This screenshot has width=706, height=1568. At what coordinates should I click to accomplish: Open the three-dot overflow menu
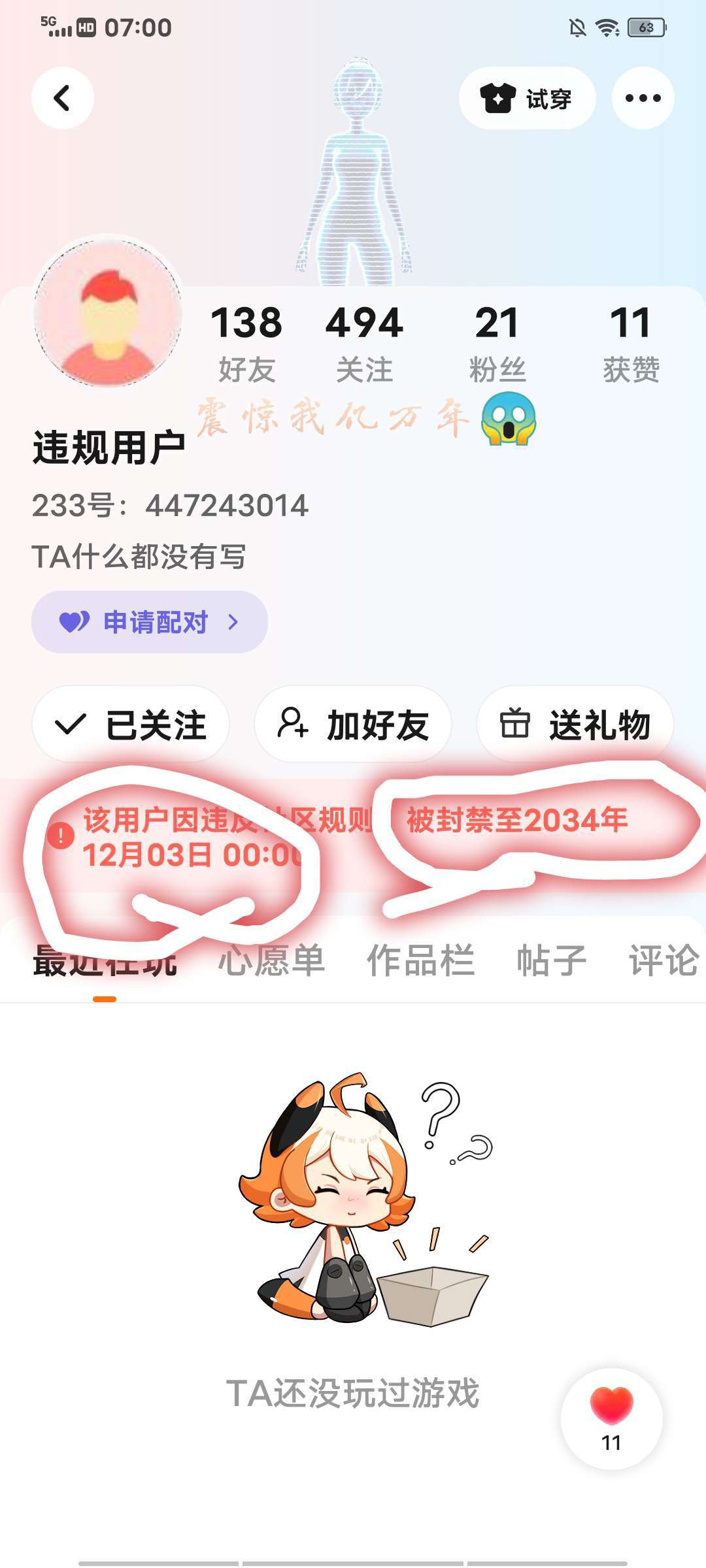(x=643, y=98)
